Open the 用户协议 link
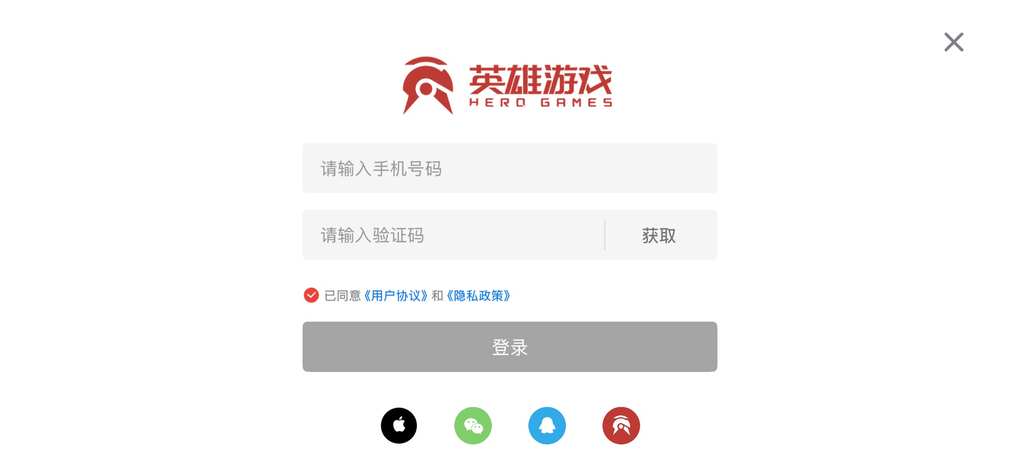This screenshot has width=1020, height=471. pyautogui.click(x=396, y=296)
